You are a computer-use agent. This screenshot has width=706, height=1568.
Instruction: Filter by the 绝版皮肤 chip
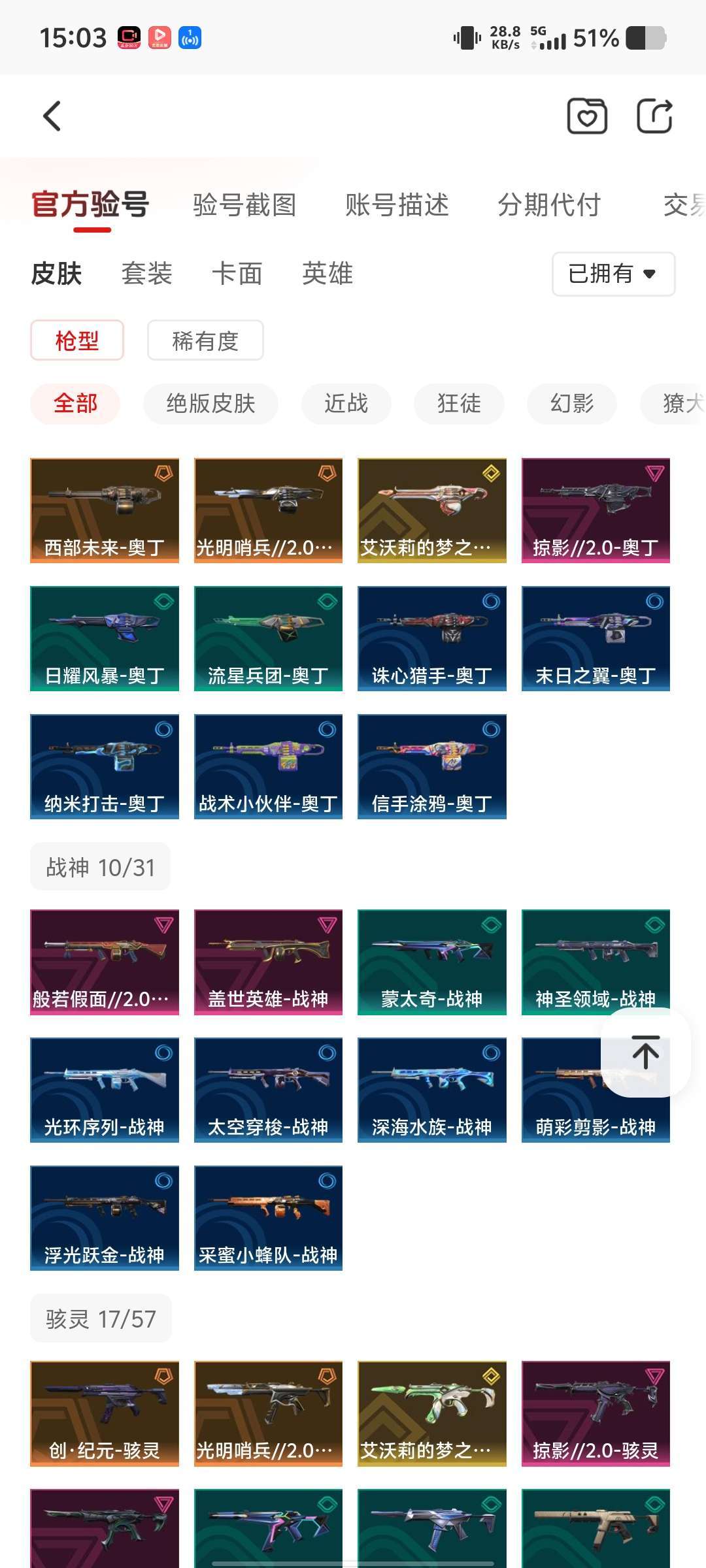click(x=210, y=404)
